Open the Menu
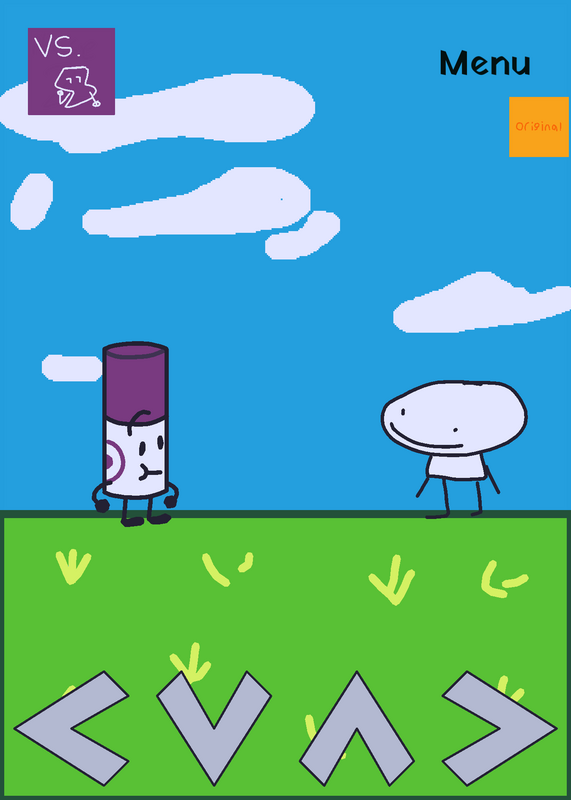The height and width of the screenshot is (800, 571). point(485,64)
